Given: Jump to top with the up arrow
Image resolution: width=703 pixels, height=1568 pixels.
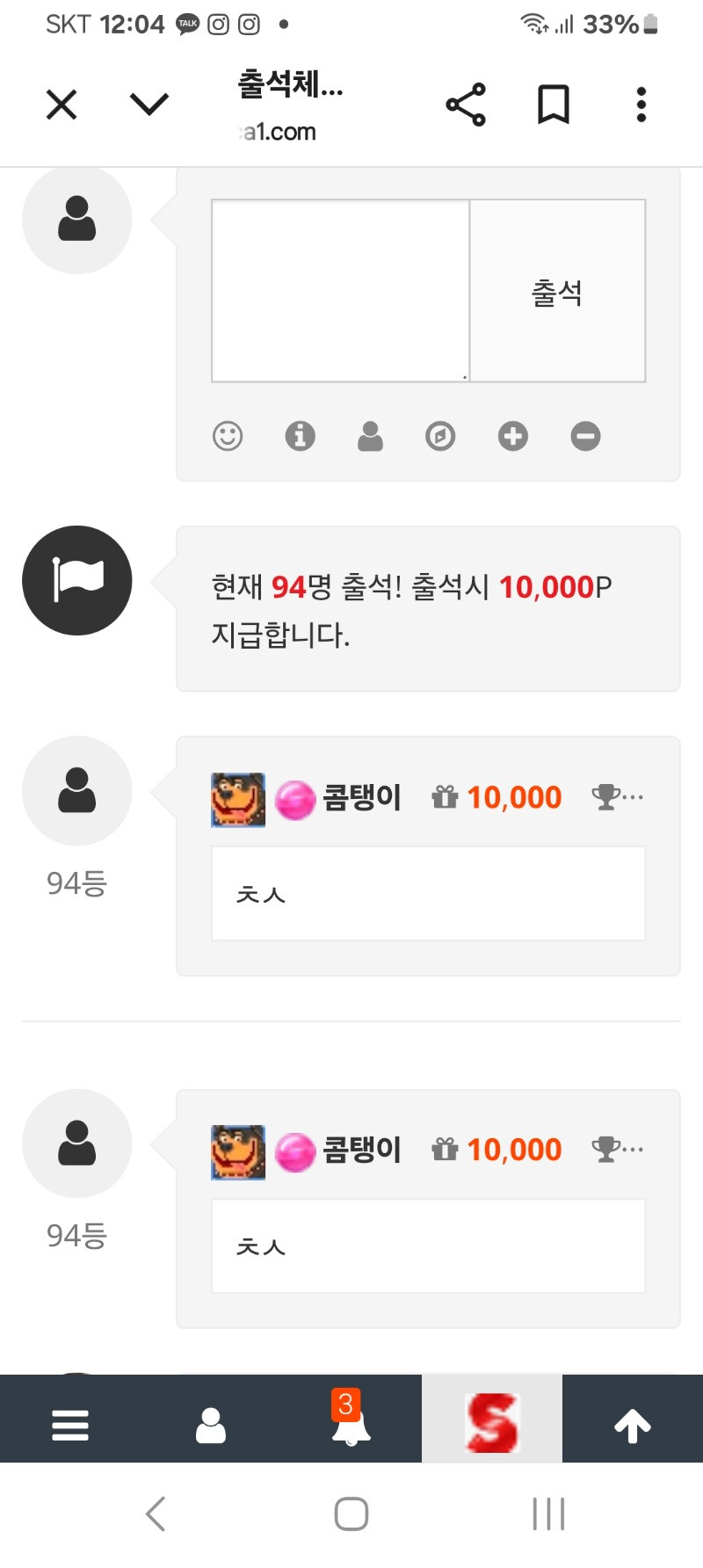Looking at the screenshot, I should coord(633,1425).
